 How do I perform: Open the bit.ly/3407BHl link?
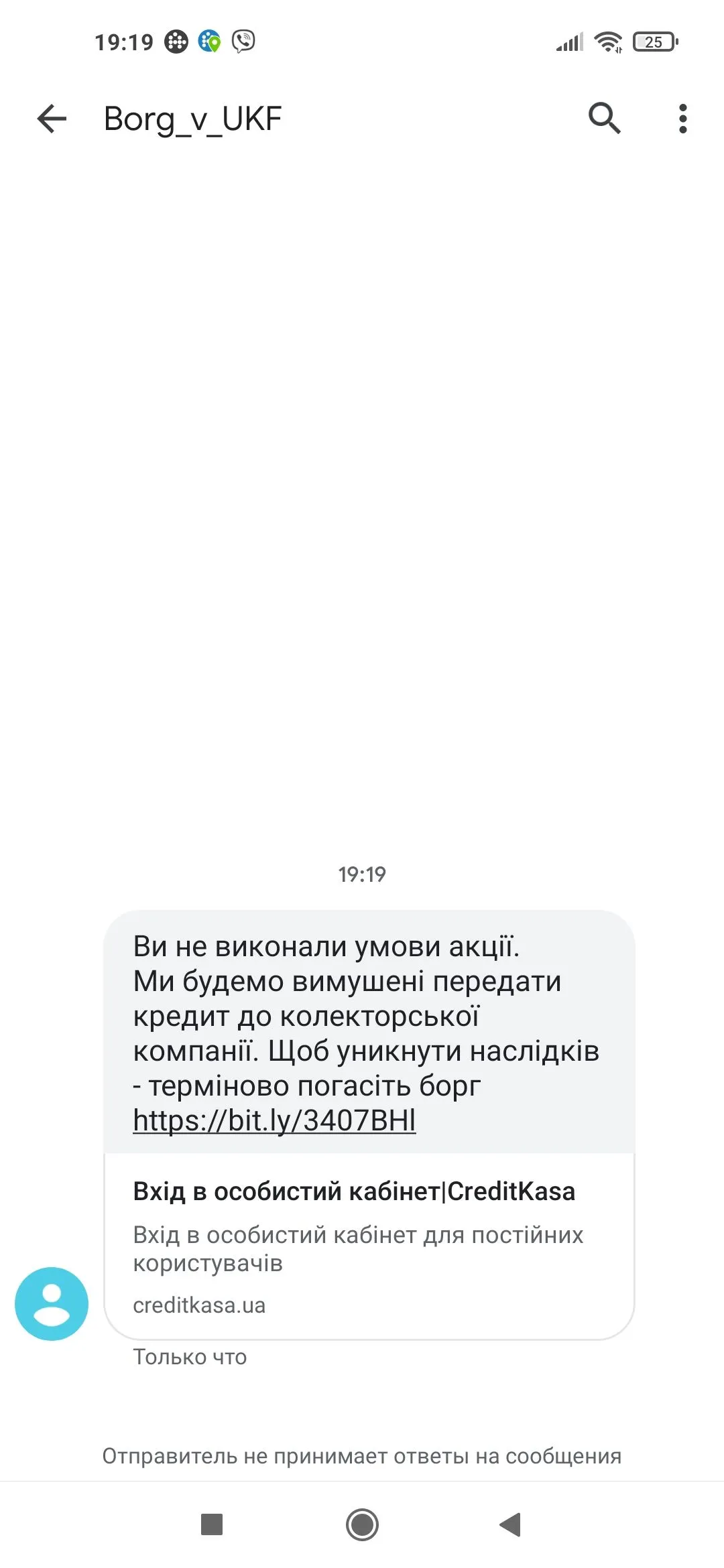[274, 1120]
